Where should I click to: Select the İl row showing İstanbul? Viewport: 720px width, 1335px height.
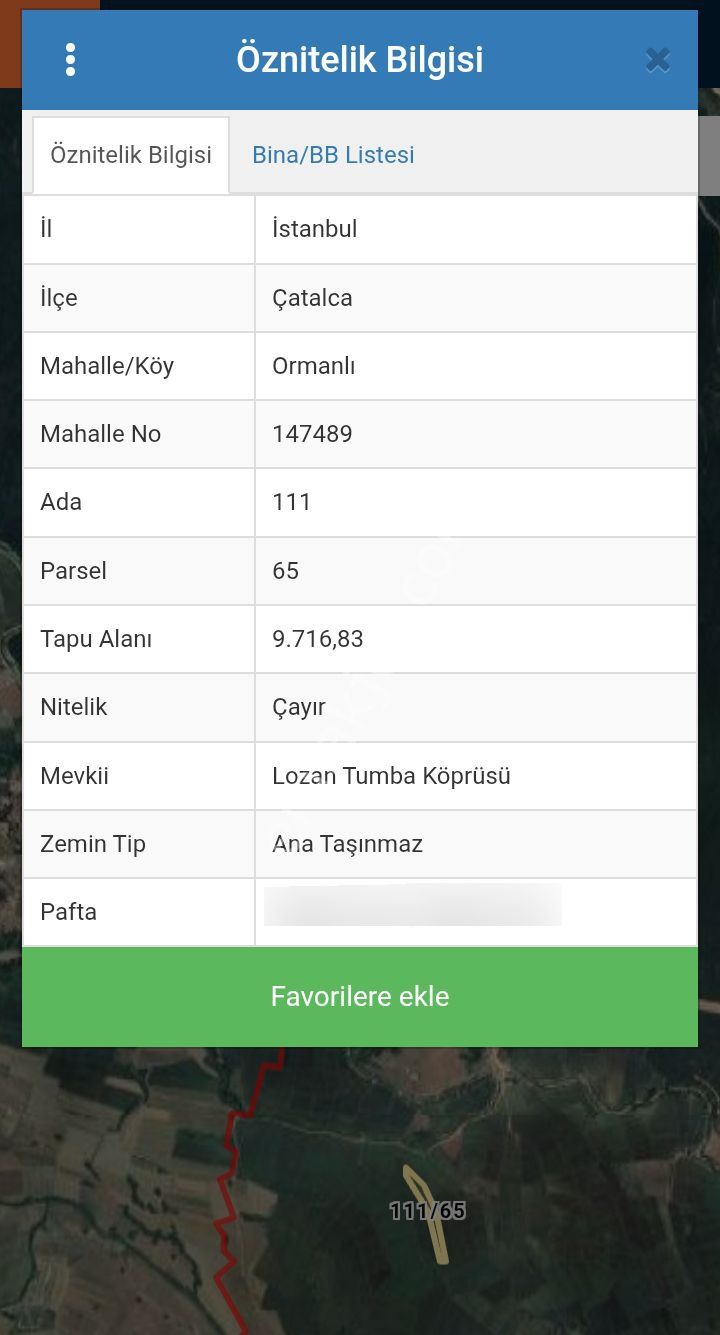tap(313, 229)
